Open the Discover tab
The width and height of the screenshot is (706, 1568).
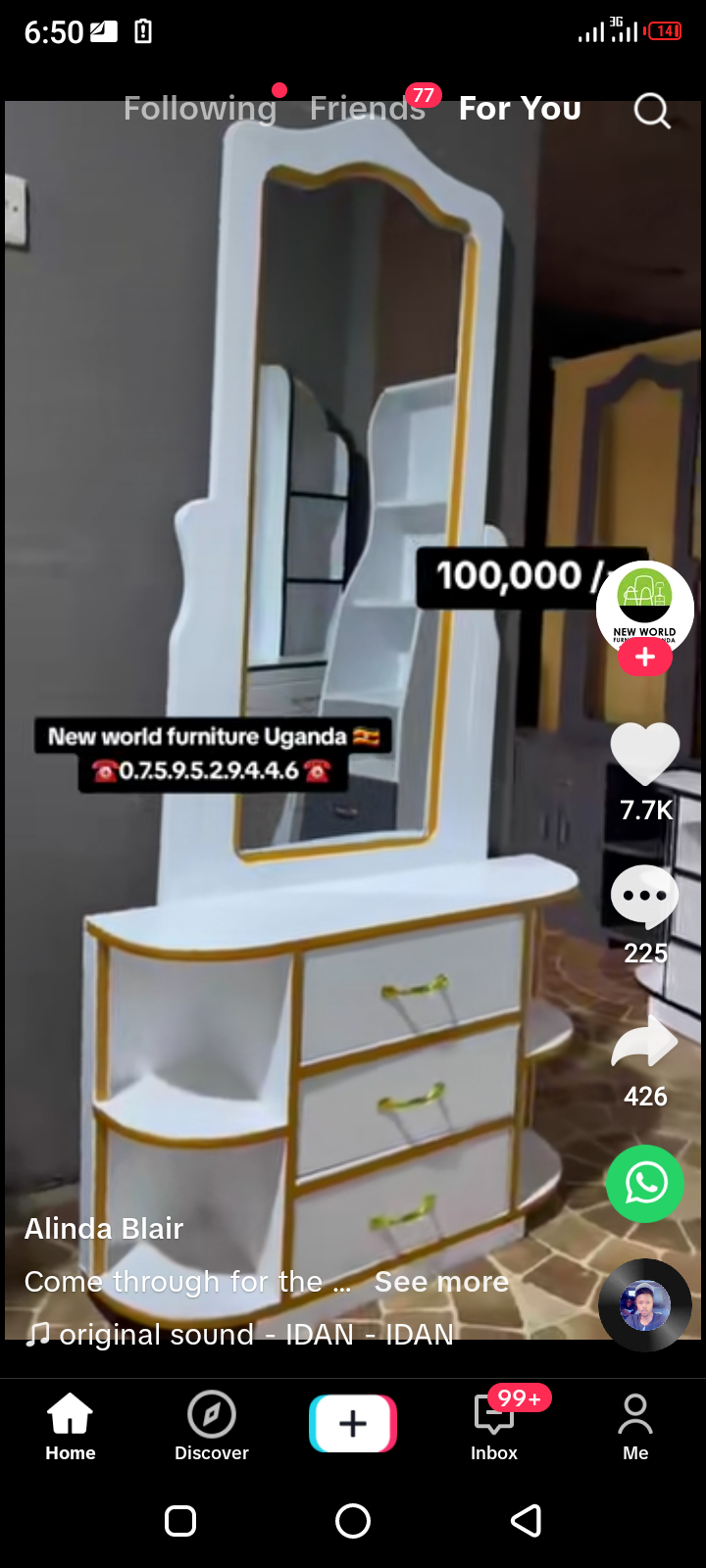coord(212,1426)
